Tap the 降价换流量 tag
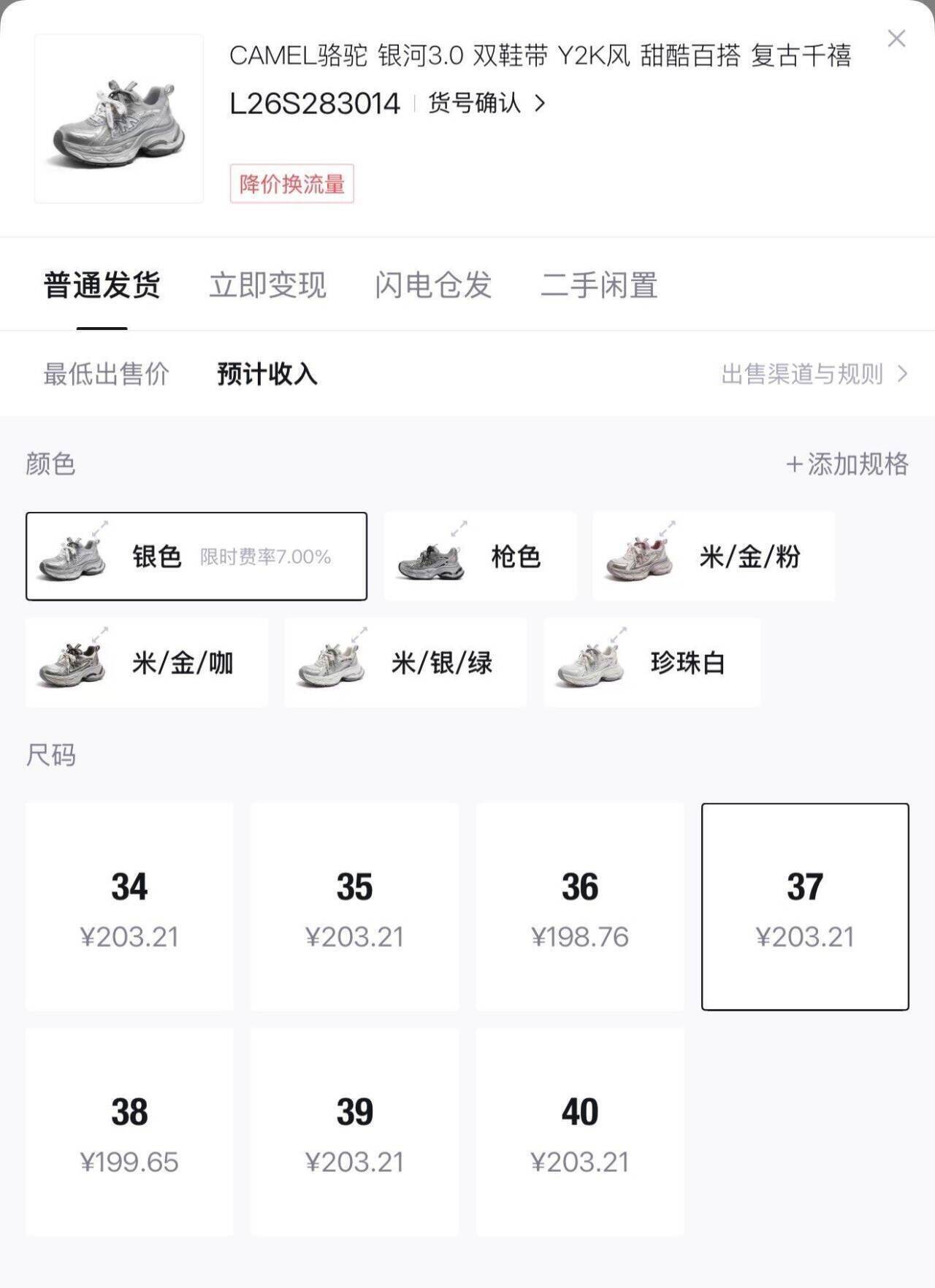 pyautogui.click(x=291, y=184)
